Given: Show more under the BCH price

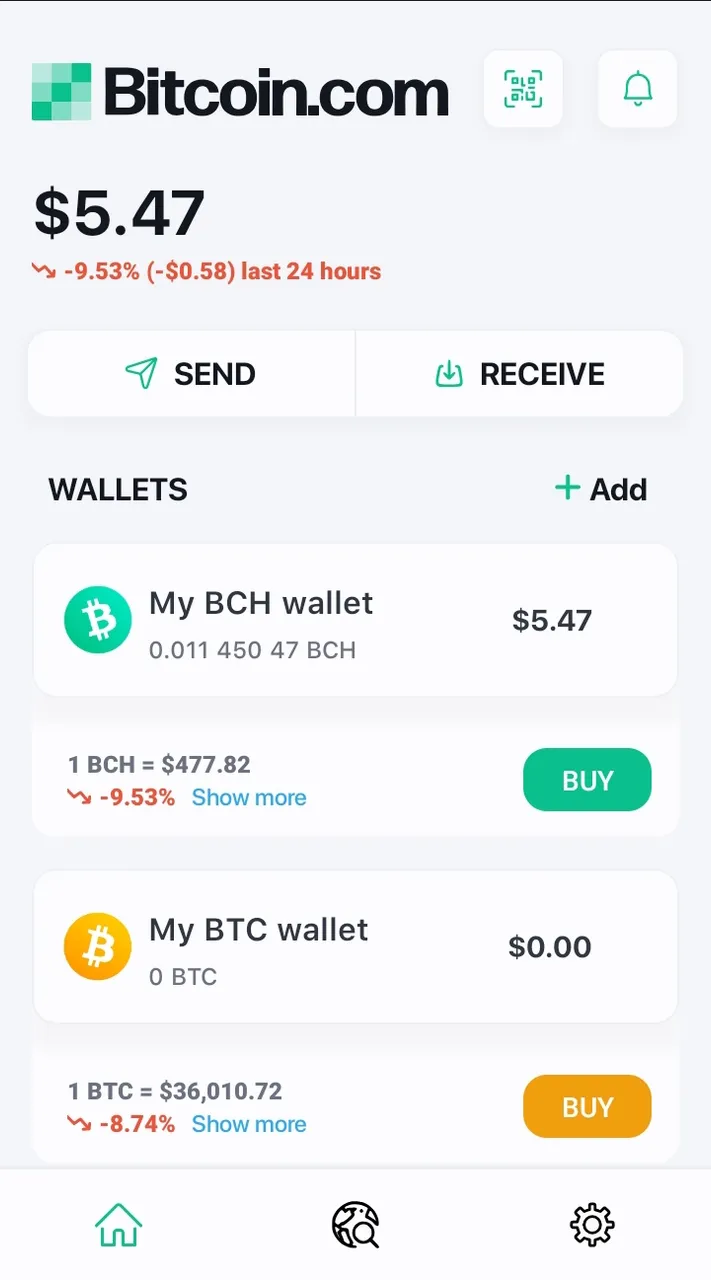Looking at the screenshot, I should pyautogui.click(x=249, y=798).
